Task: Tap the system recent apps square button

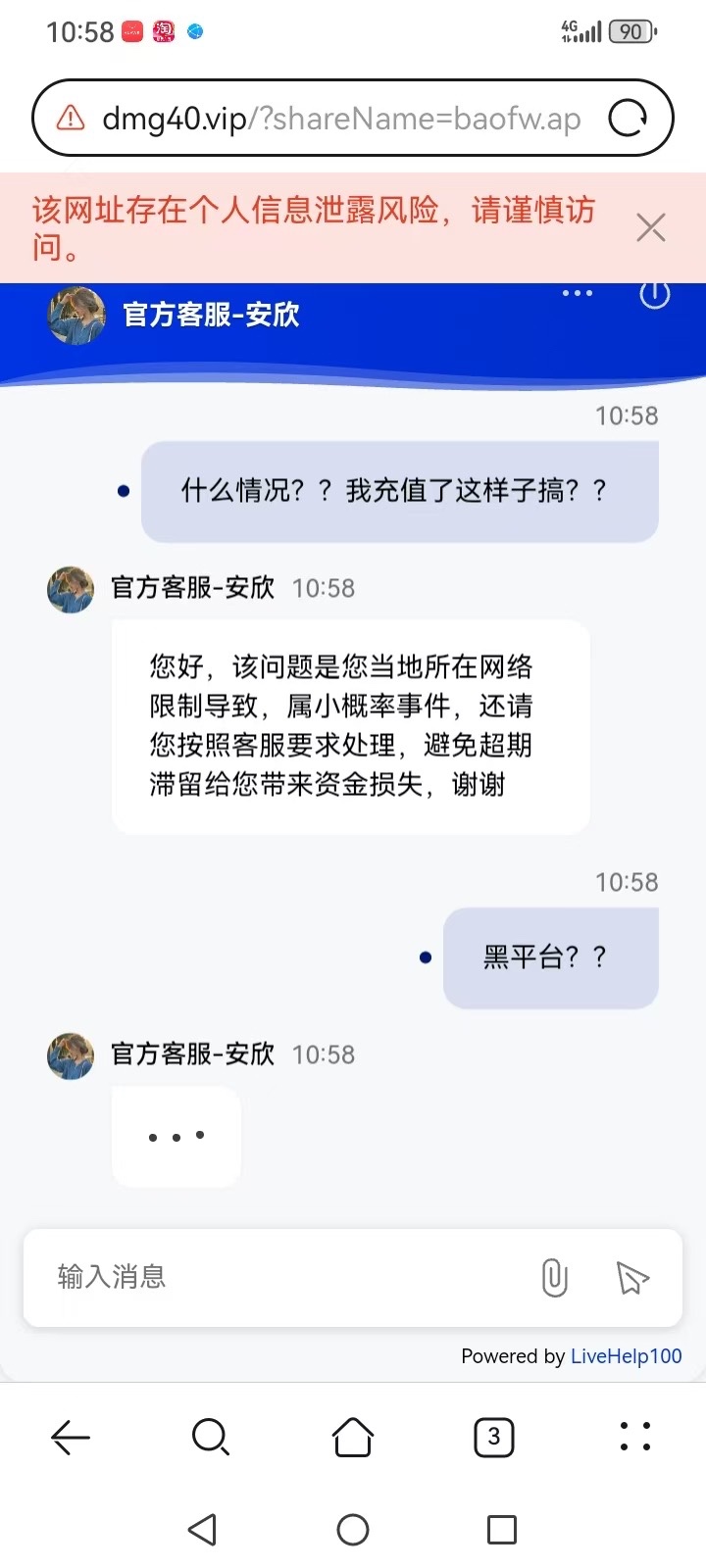Action: click(502, 1530)
